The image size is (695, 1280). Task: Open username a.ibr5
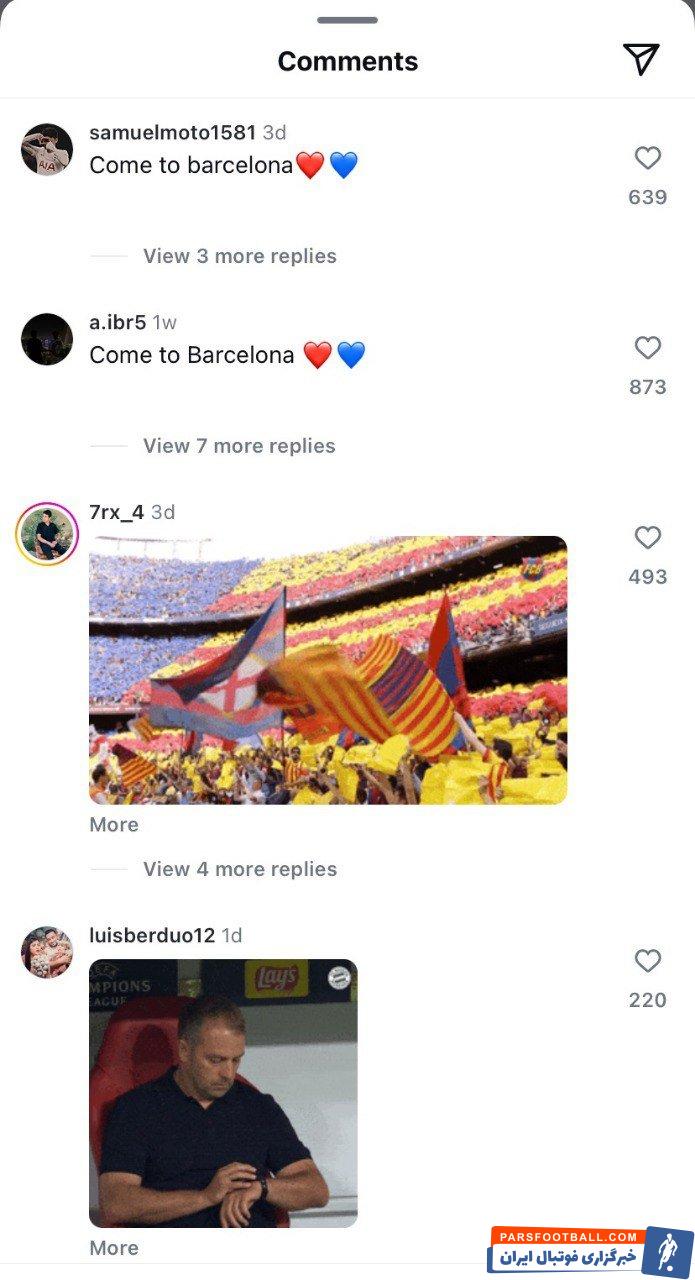(118, 322)
